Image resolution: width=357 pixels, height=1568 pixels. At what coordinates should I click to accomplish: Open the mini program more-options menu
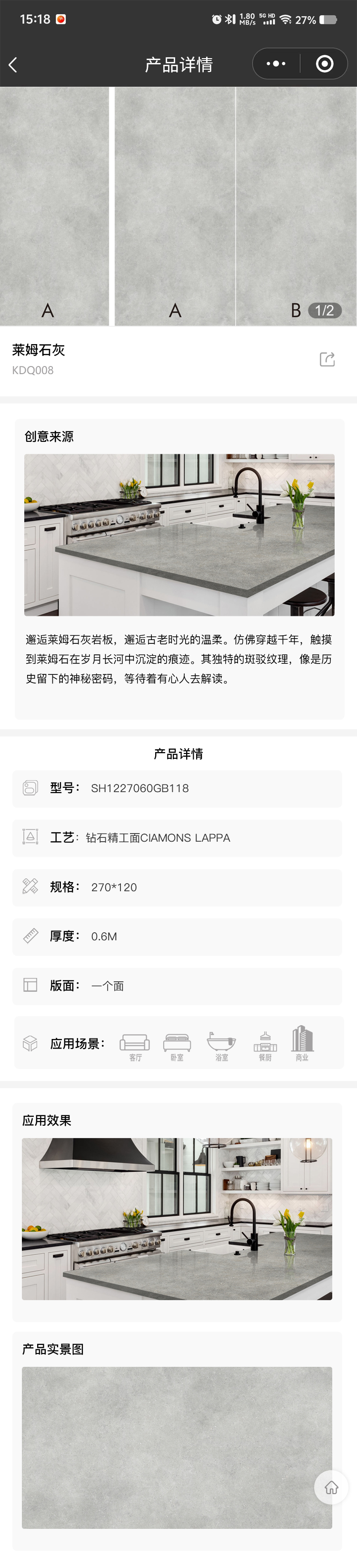point(276,63)
